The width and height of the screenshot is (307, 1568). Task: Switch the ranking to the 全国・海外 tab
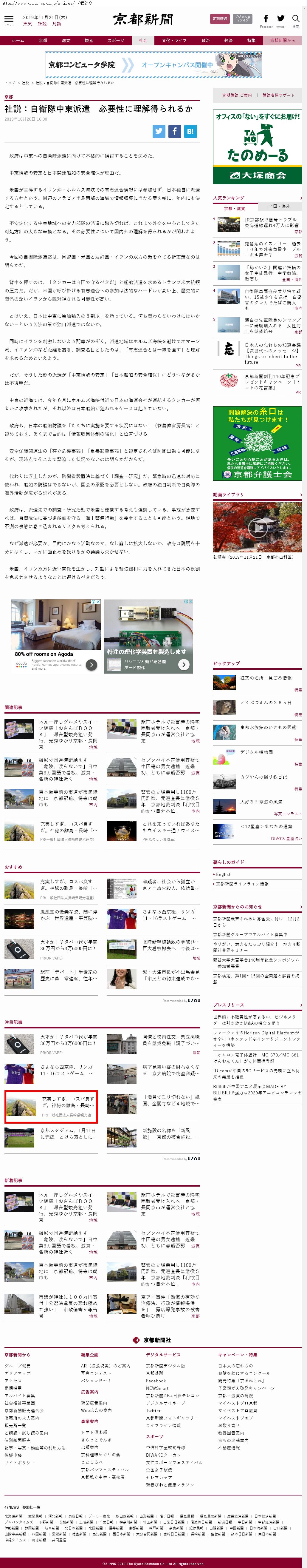click(280, 206)
